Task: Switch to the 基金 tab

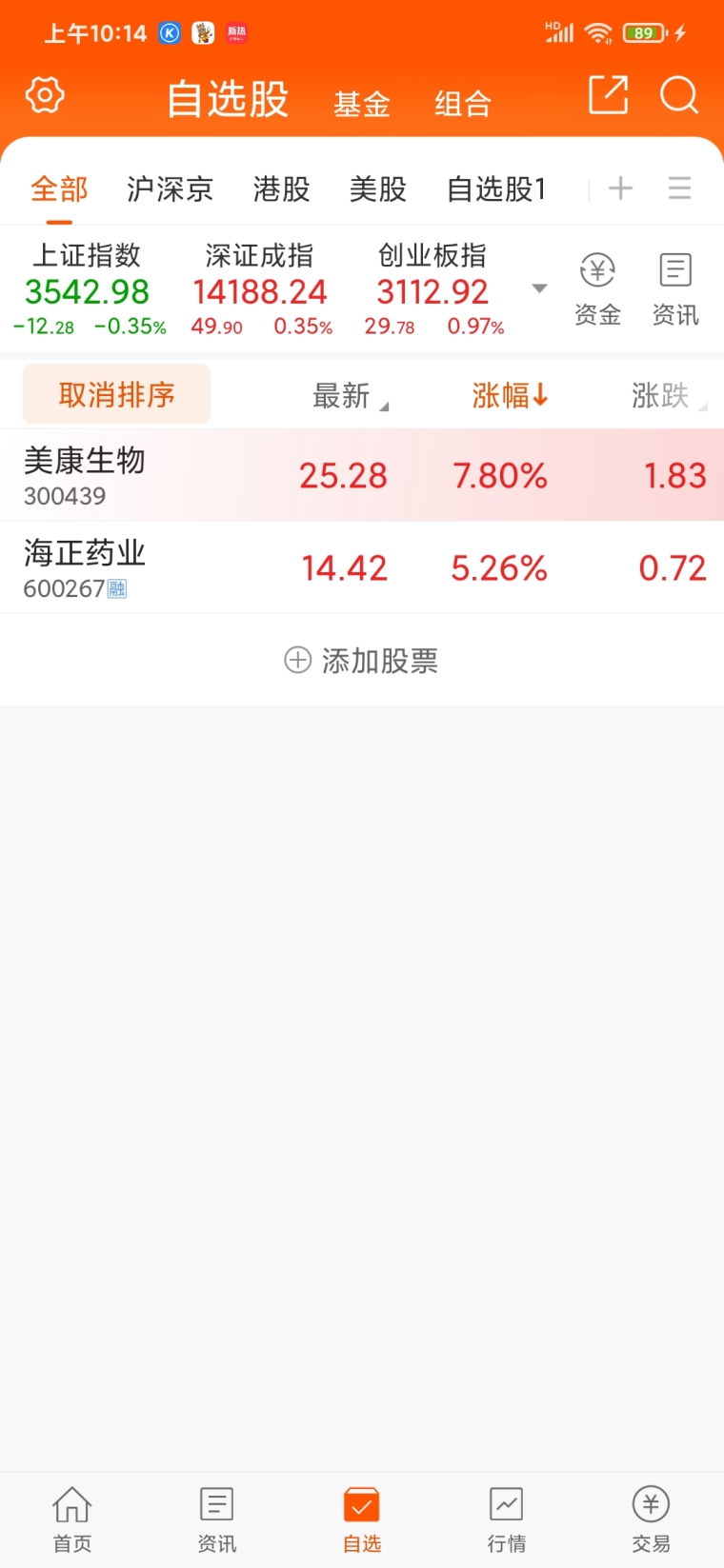Action: pos(362,104)
